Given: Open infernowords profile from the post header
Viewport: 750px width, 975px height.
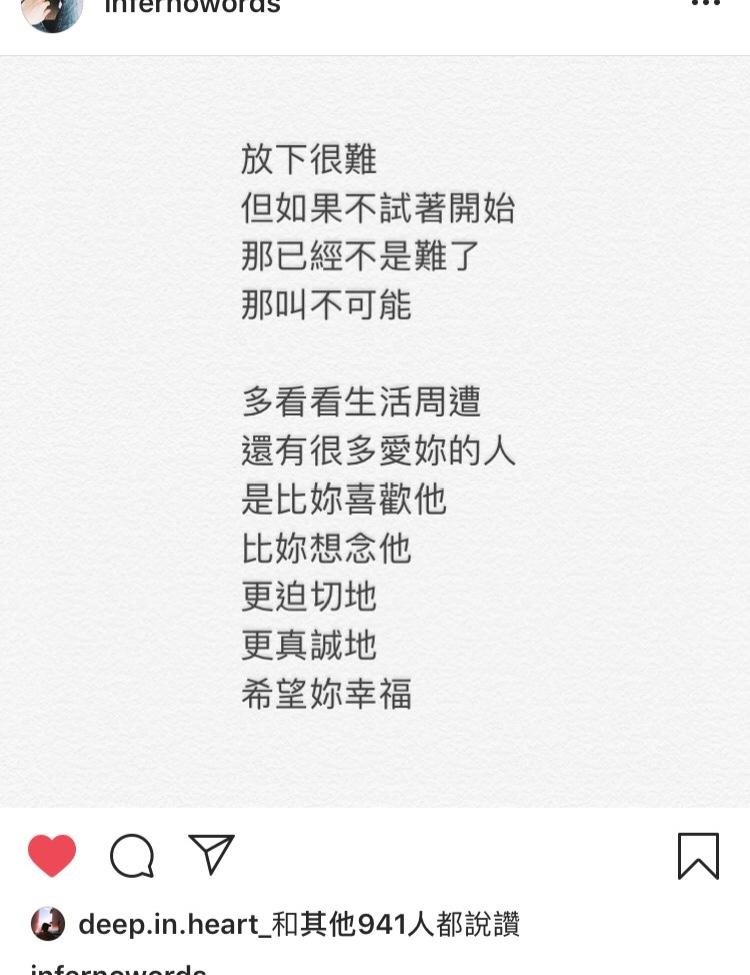Looking at the screenshot, I should click(x=192, y=8).
